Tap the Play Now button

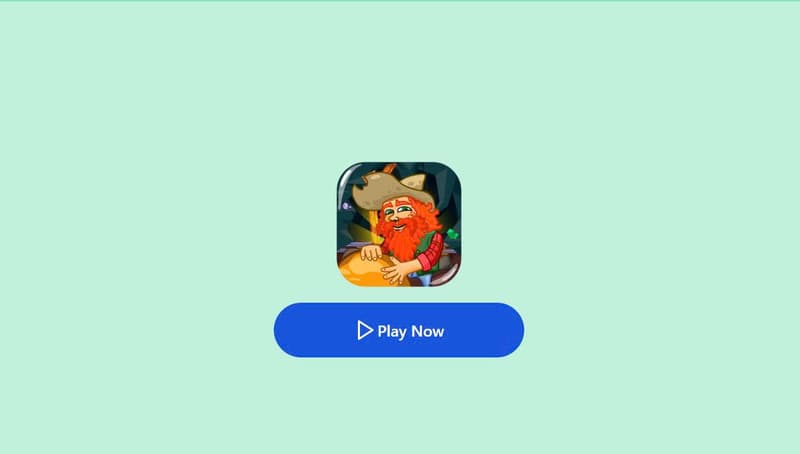click(x=399, y=330)
